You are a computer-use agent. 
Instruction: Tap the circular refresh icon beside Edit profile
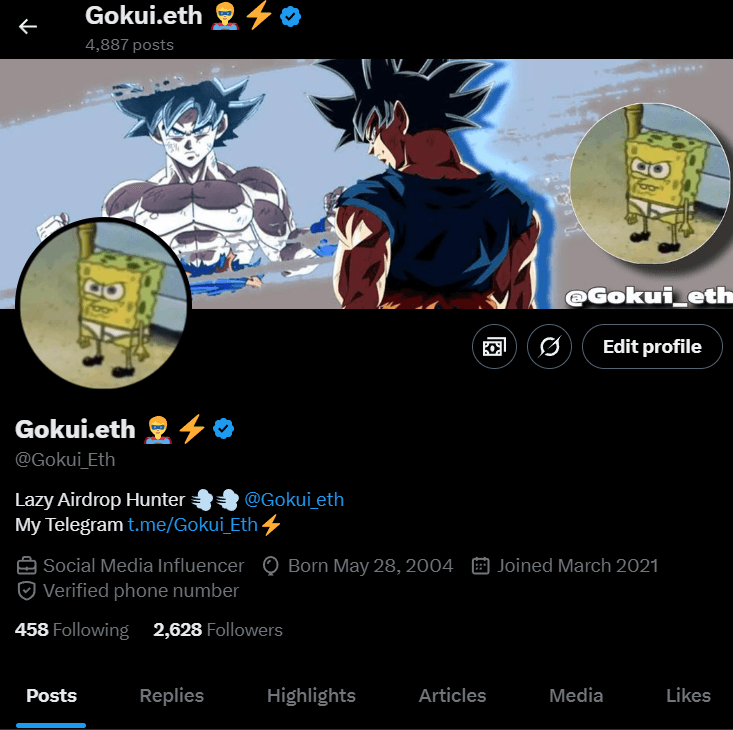point(549,347)
